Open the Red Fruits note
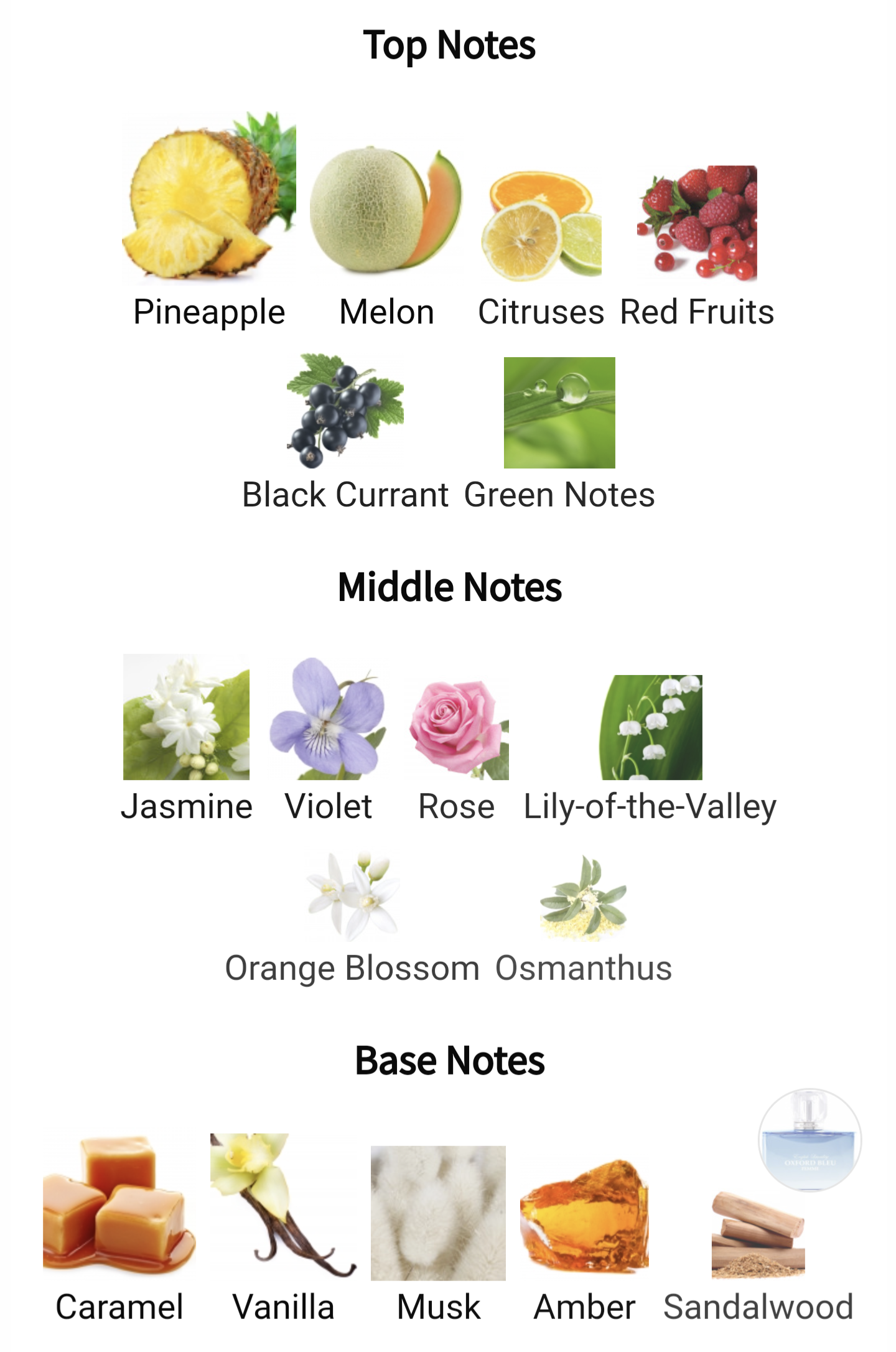The height and width of the screenshot is (1352, 896). point(697,223)
